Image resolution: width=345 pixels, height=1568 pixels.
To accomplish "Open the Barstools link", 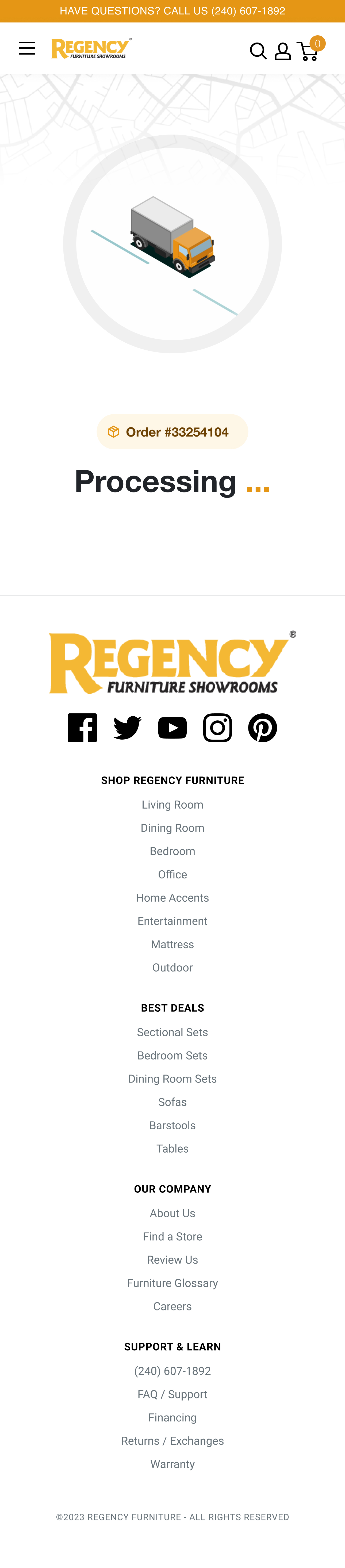I will point(172,1125).
